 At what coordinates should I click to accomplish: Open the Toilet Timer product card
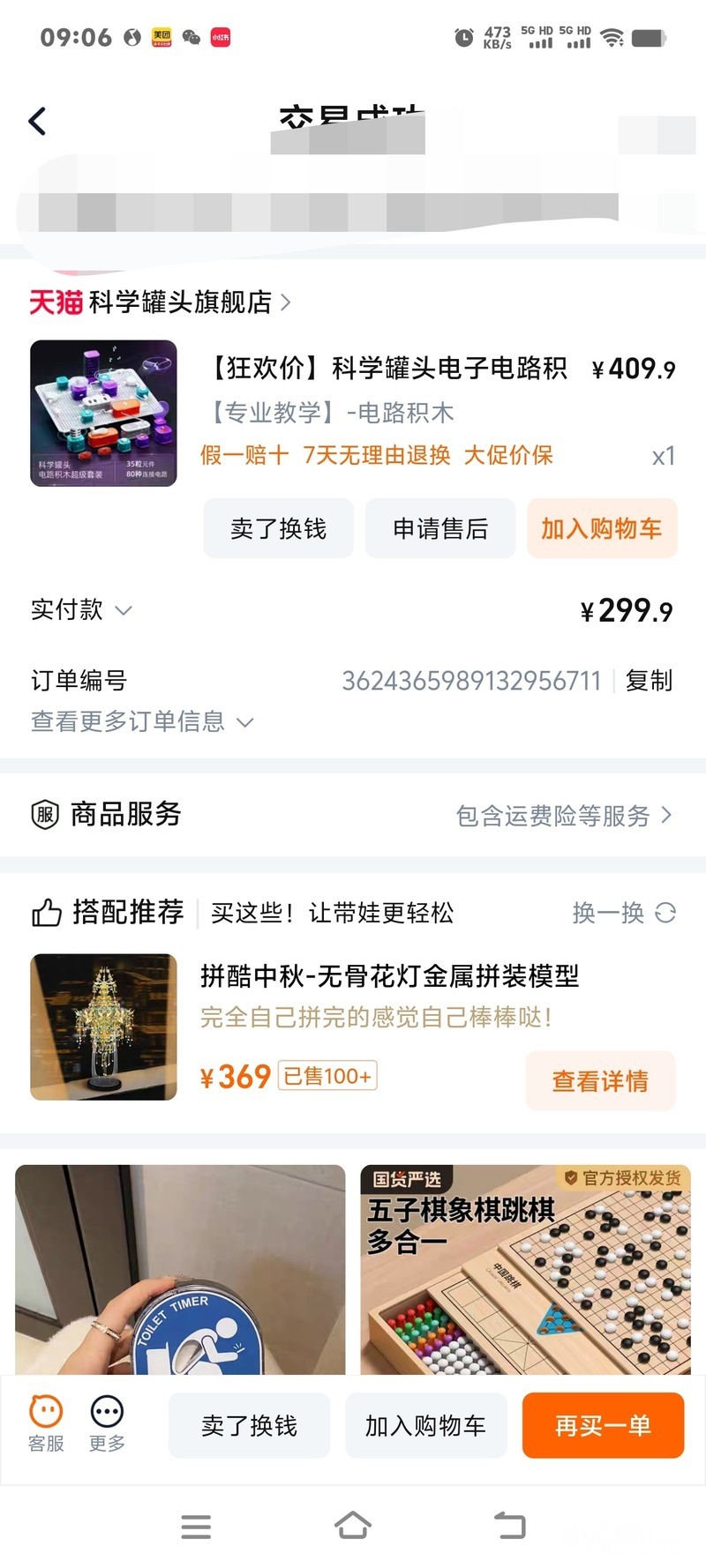coord(180,1269)
